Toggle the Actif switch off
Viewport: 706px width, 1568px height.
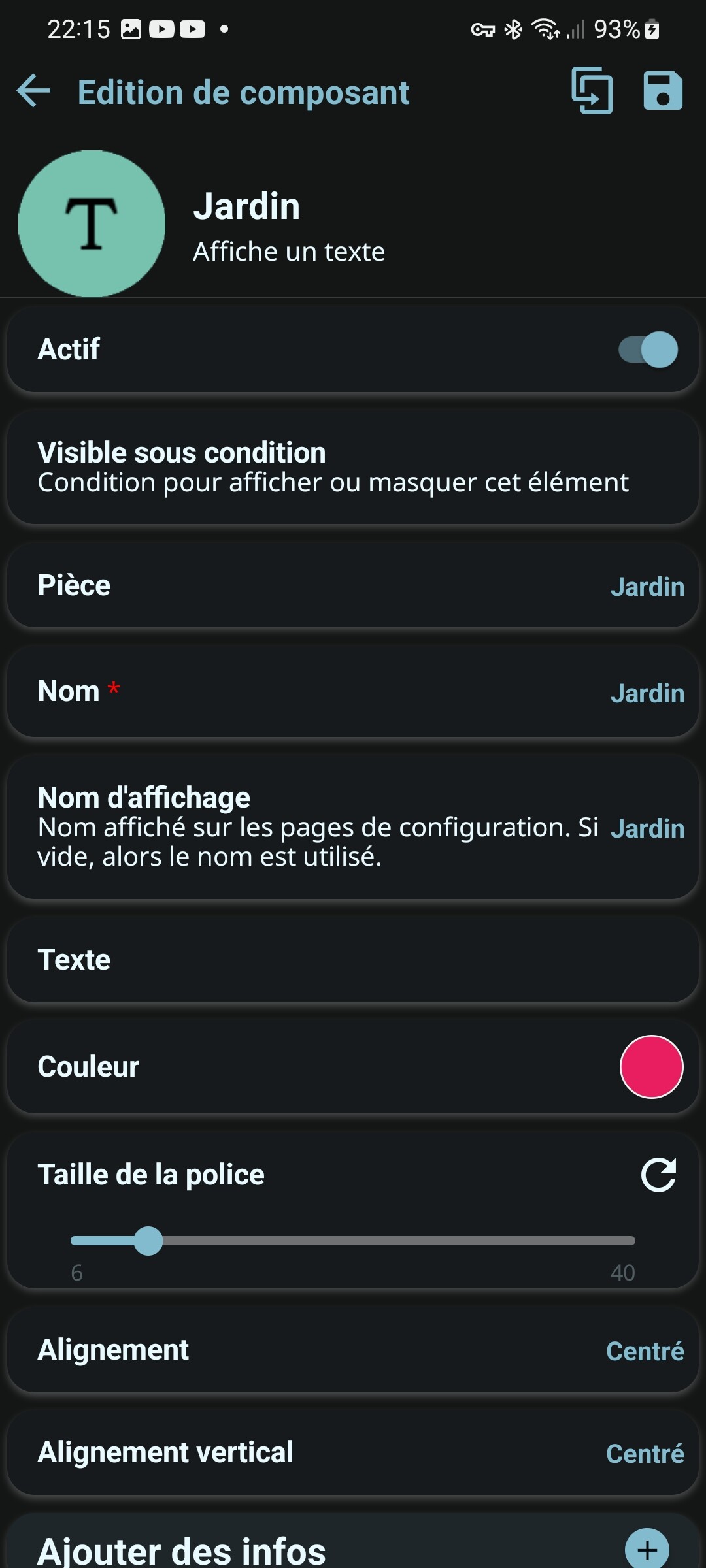click(648, 350)
